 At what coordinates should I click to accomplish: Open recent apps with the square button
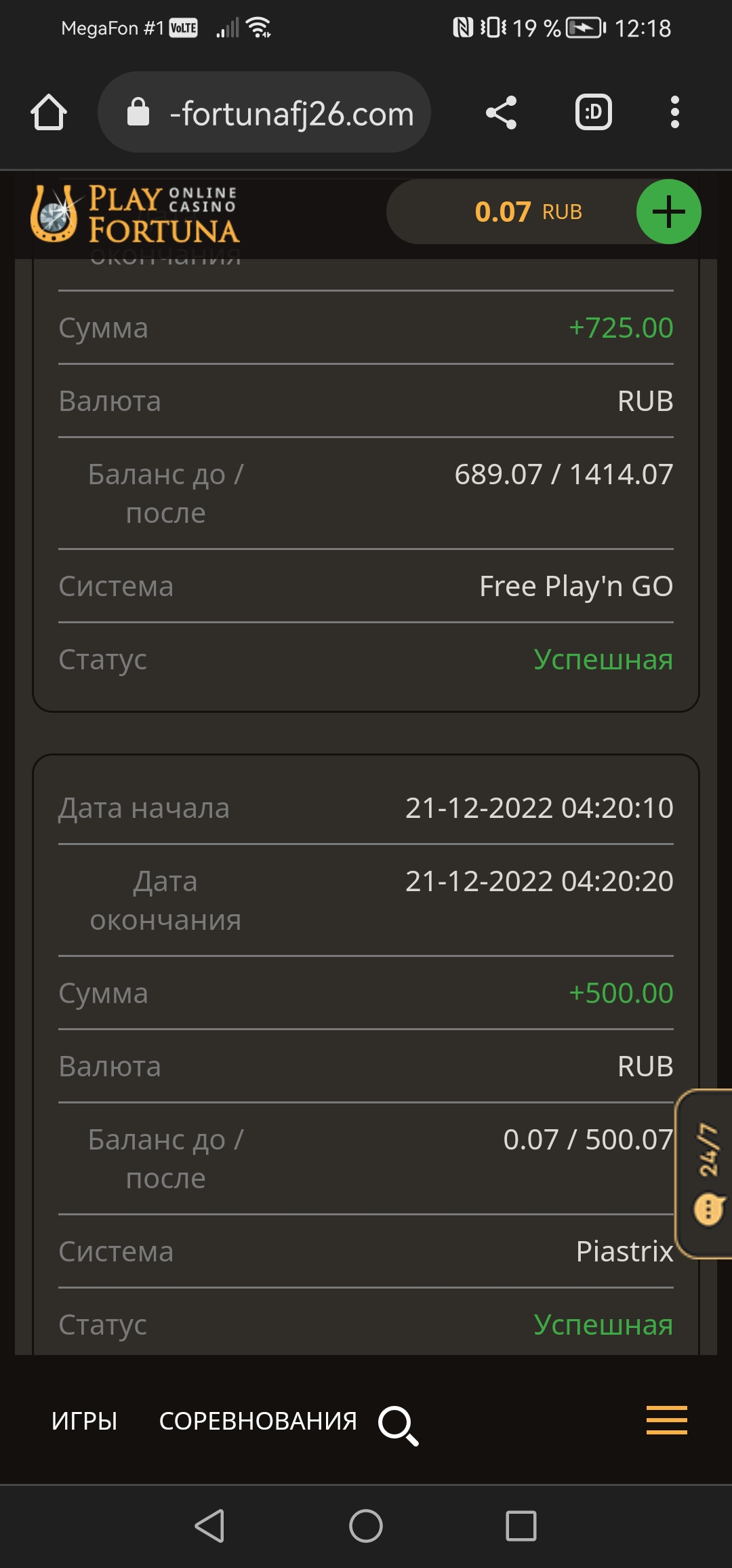pyautogui.click(x=521, y=1526)
